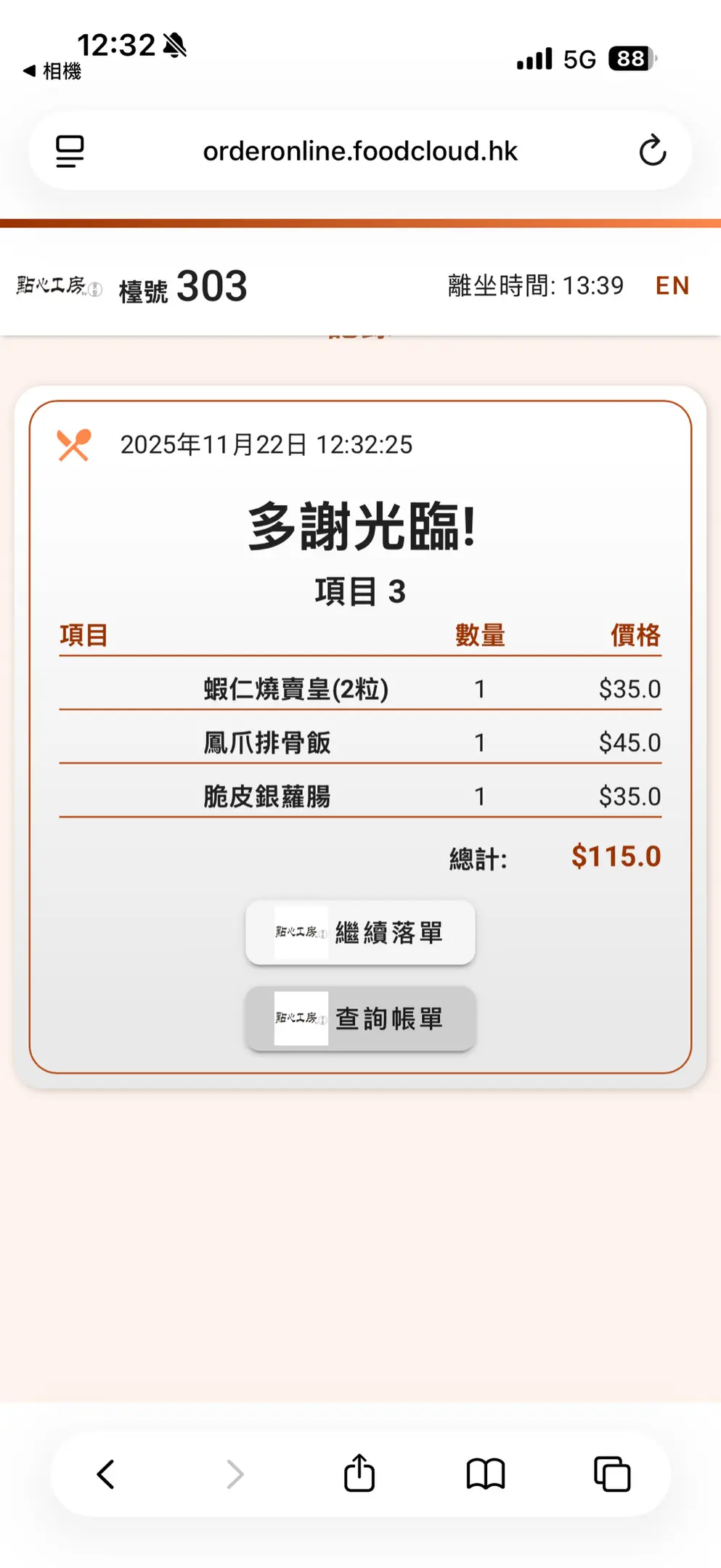721x1568 pixels.
Task: Show all open browser tabs
Action: pyautogui.click(x=612, y=1474)
